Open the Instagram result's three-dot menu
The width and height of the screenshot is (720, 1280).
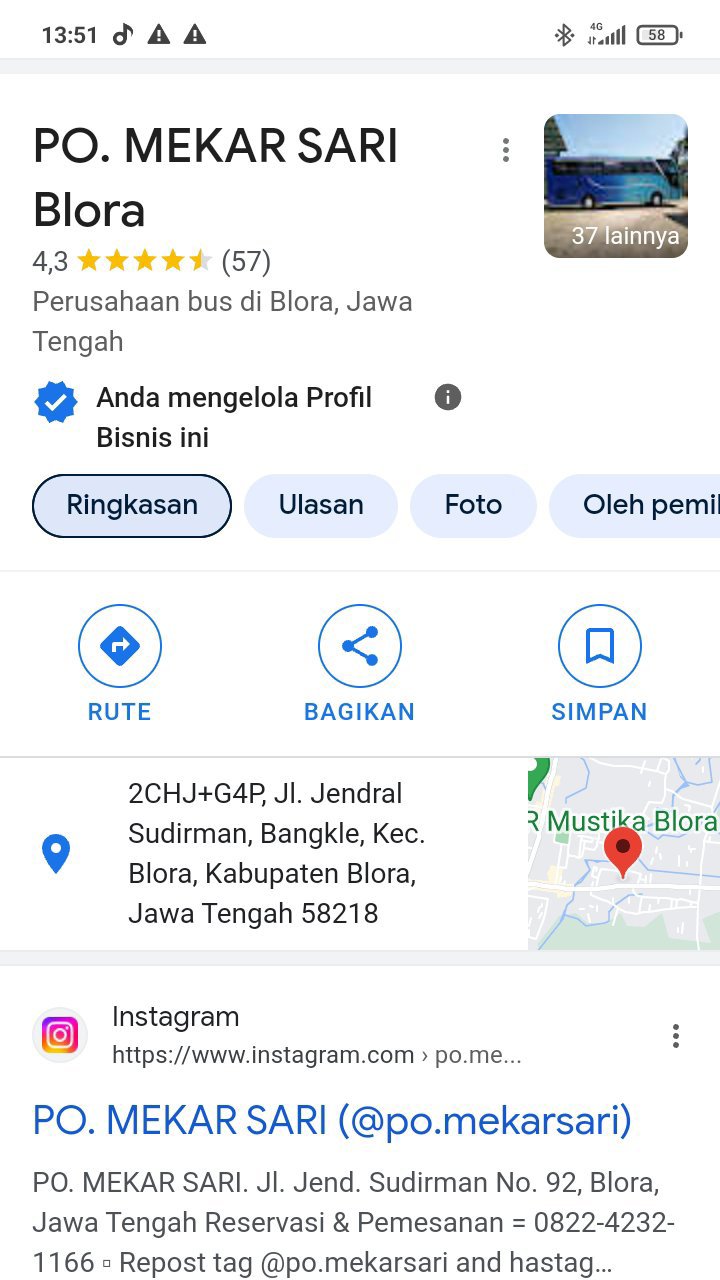click(676, 1036)
